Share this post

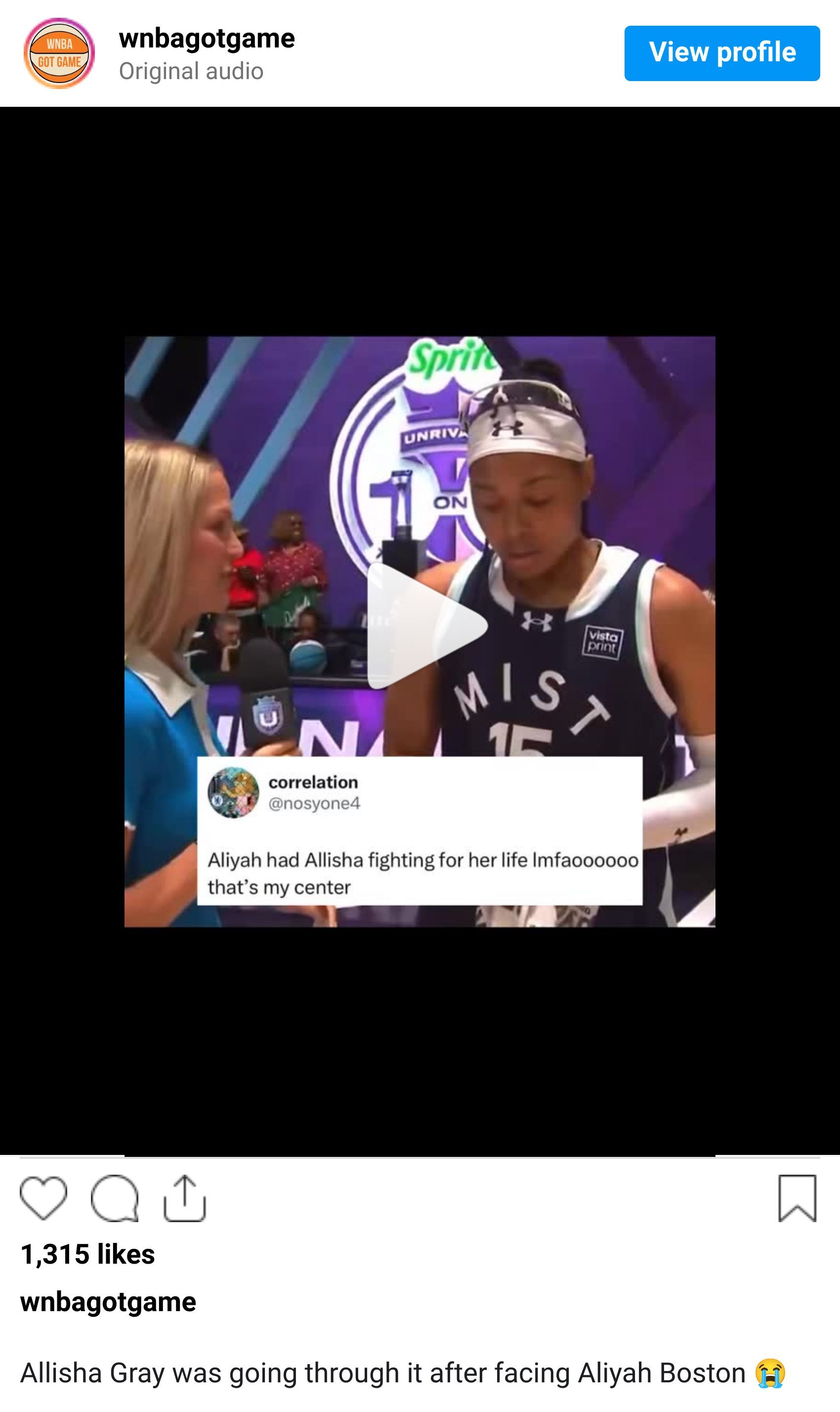click(184, 1197)
